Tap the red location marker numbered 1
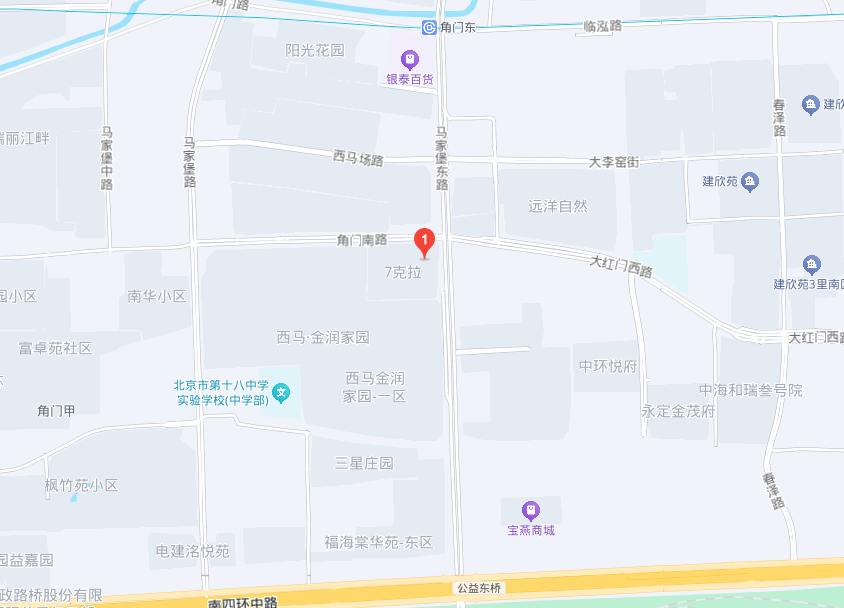Image resolution: width=844 pixels, height=608 pixels. click(424, 242)
